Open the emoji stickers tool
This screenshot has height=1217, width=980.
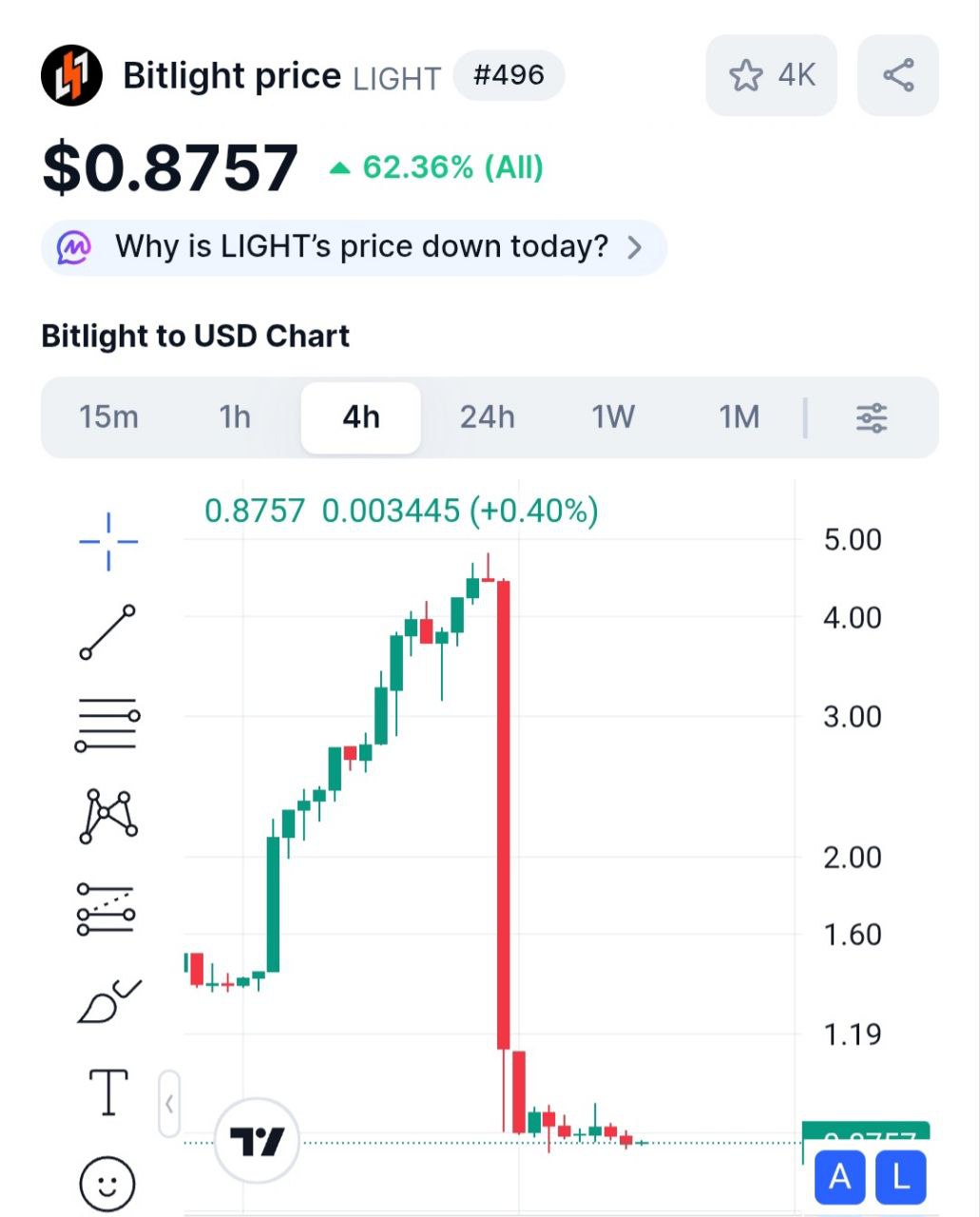[x=107, y=1184]
